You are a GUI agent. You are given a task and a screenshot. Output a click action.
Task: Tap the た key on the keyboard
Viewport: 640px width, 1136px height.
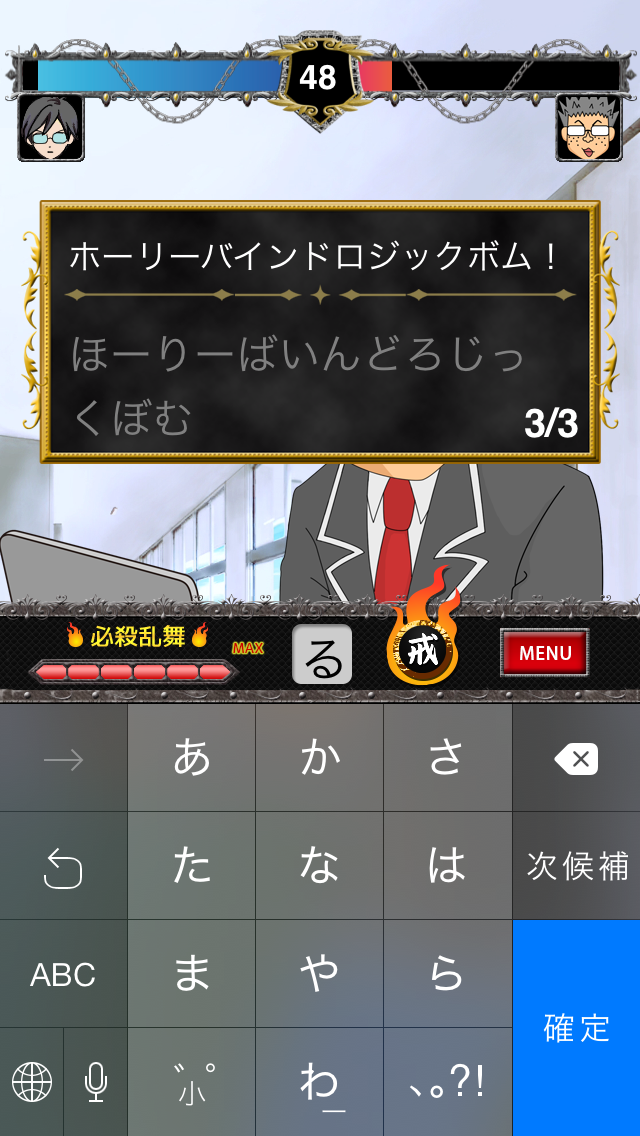coord(191,866)
